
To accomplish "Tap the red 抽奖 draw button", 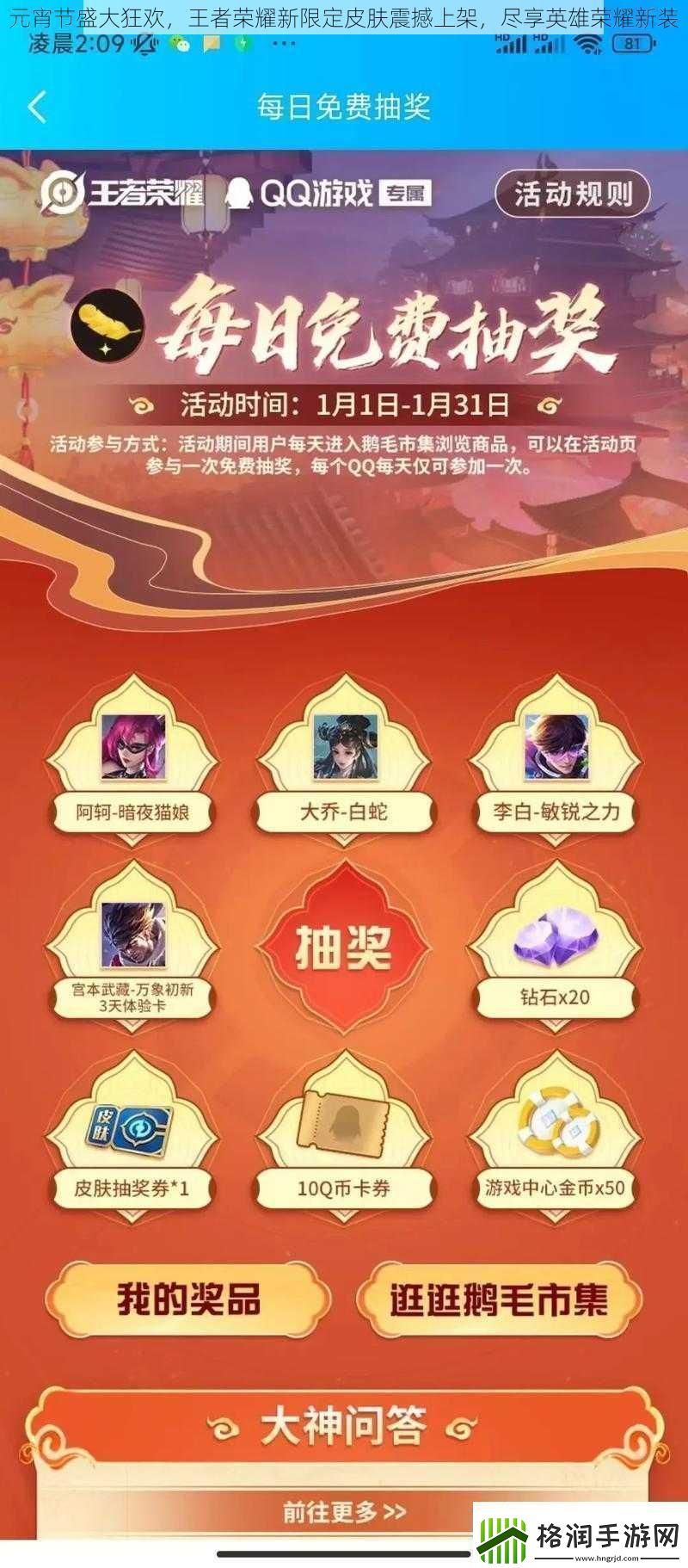I will pyautogui.click(x=343, y=948).
